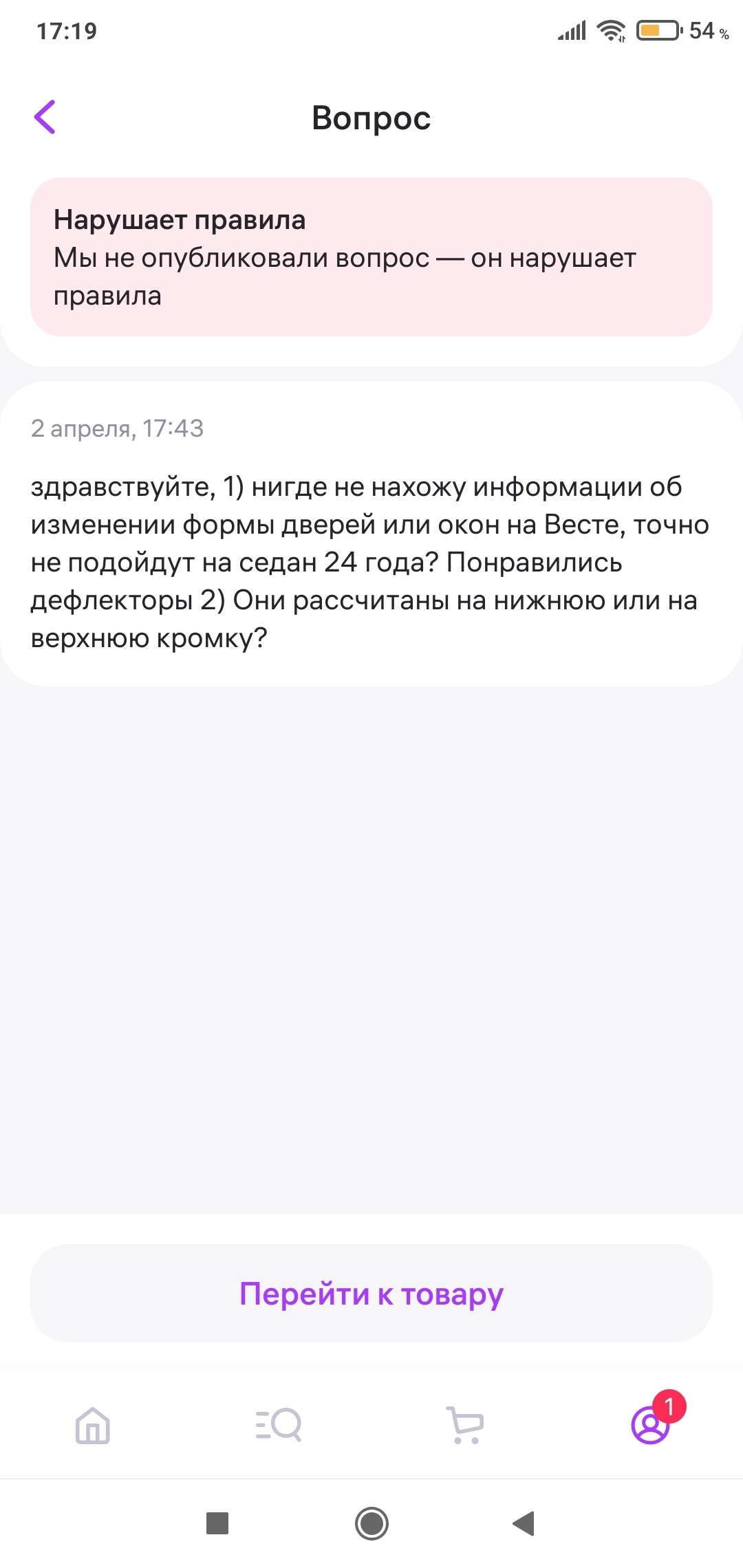Open the shopping cart tab

coord(465,1425)
